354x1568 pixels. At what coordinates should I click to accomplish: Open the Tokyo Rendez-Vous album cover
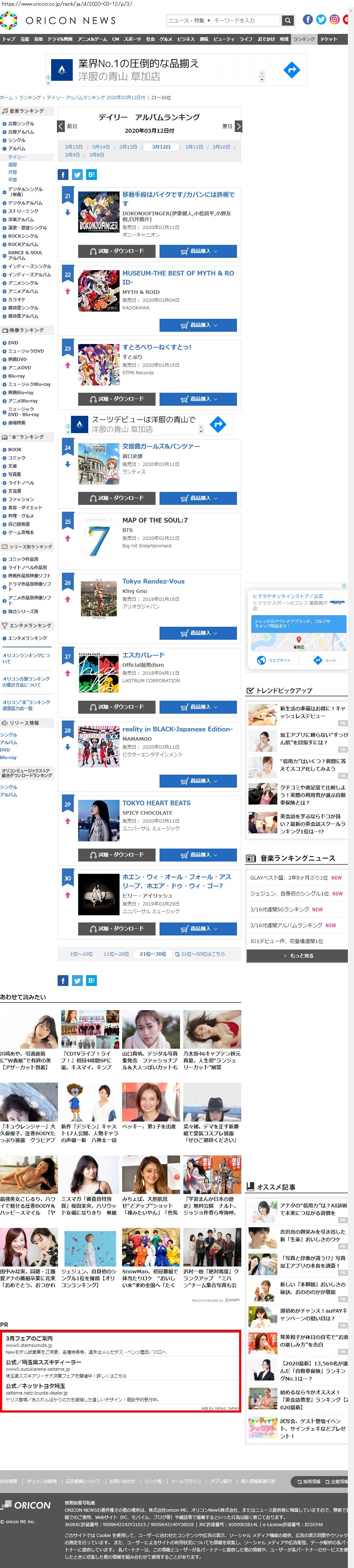click(99, 599)
